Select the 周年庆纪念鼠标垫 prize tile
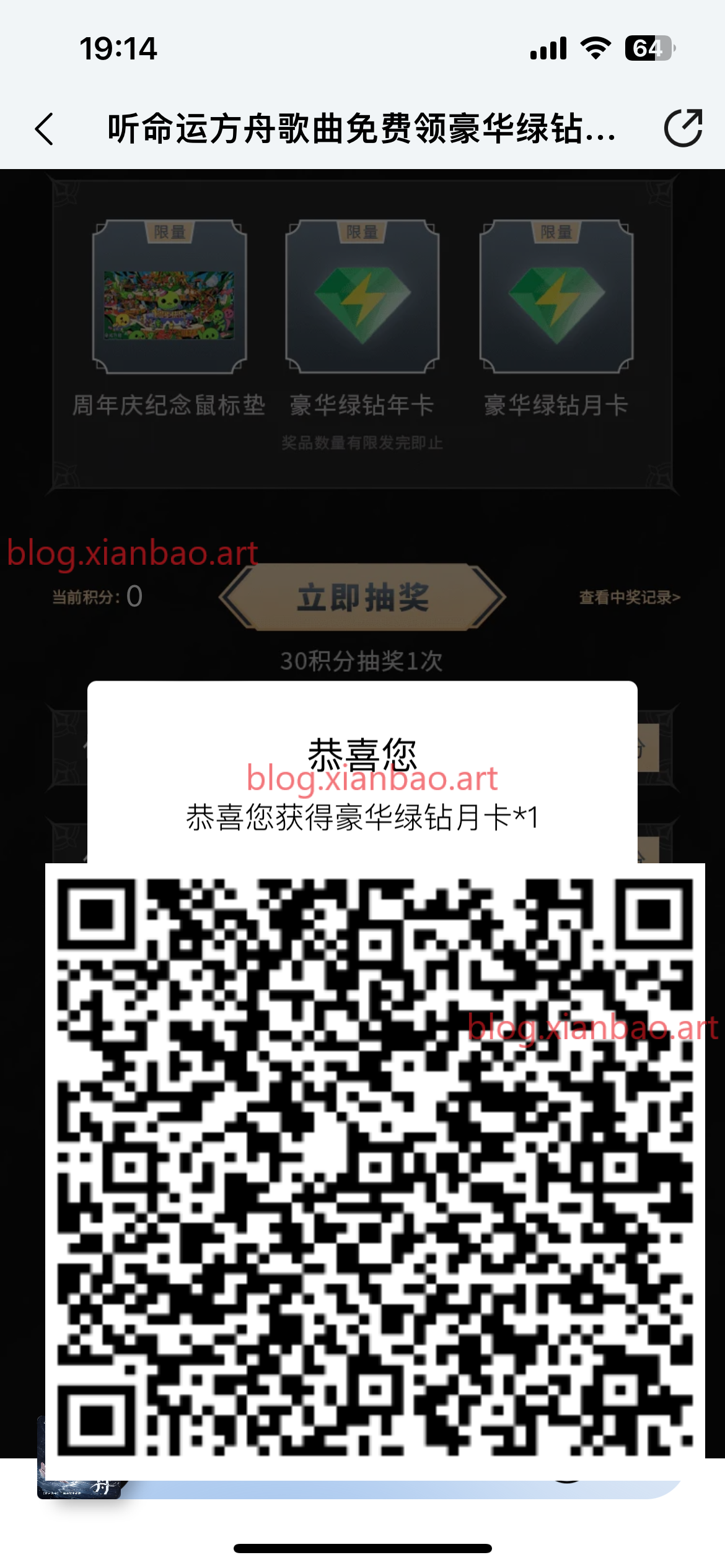The height and width of the screenshot is (1568, 725). pos(169,297)
